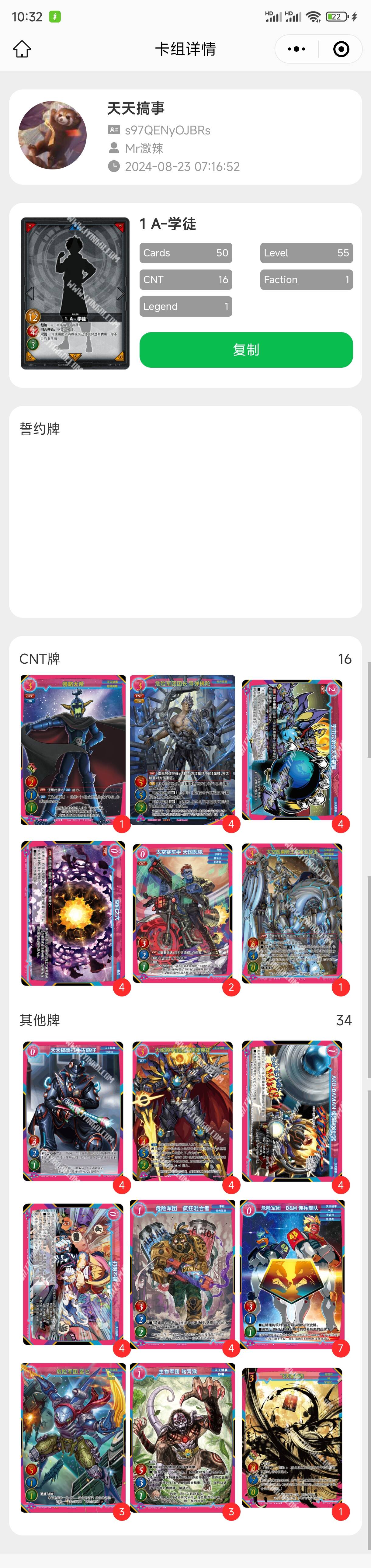Viewport: 371px width, 1568px height.
Task: Return to the mini program home
Action: coord(23,49)
